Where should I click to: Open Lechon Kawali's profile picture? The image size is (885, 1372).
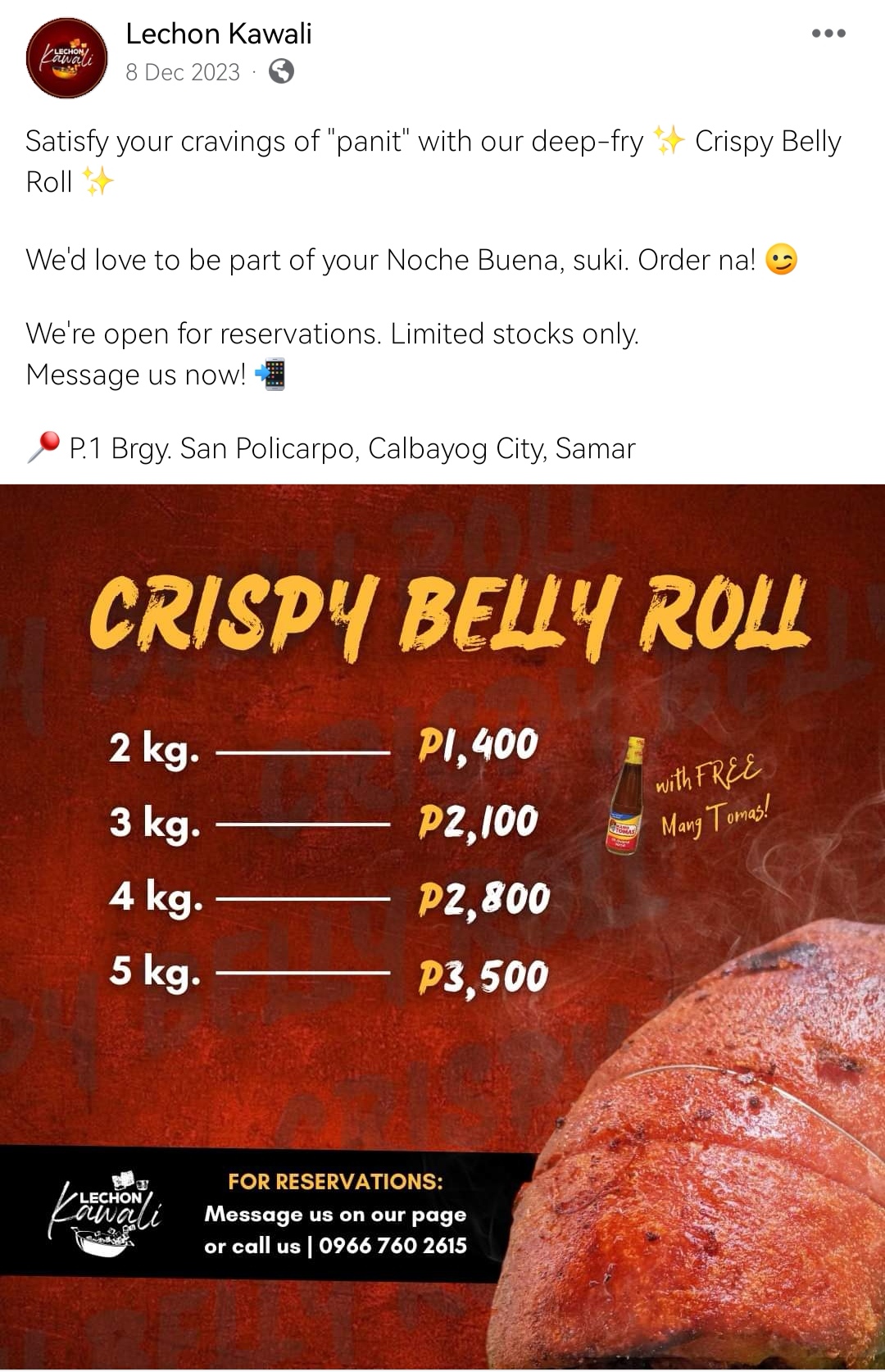66,58
